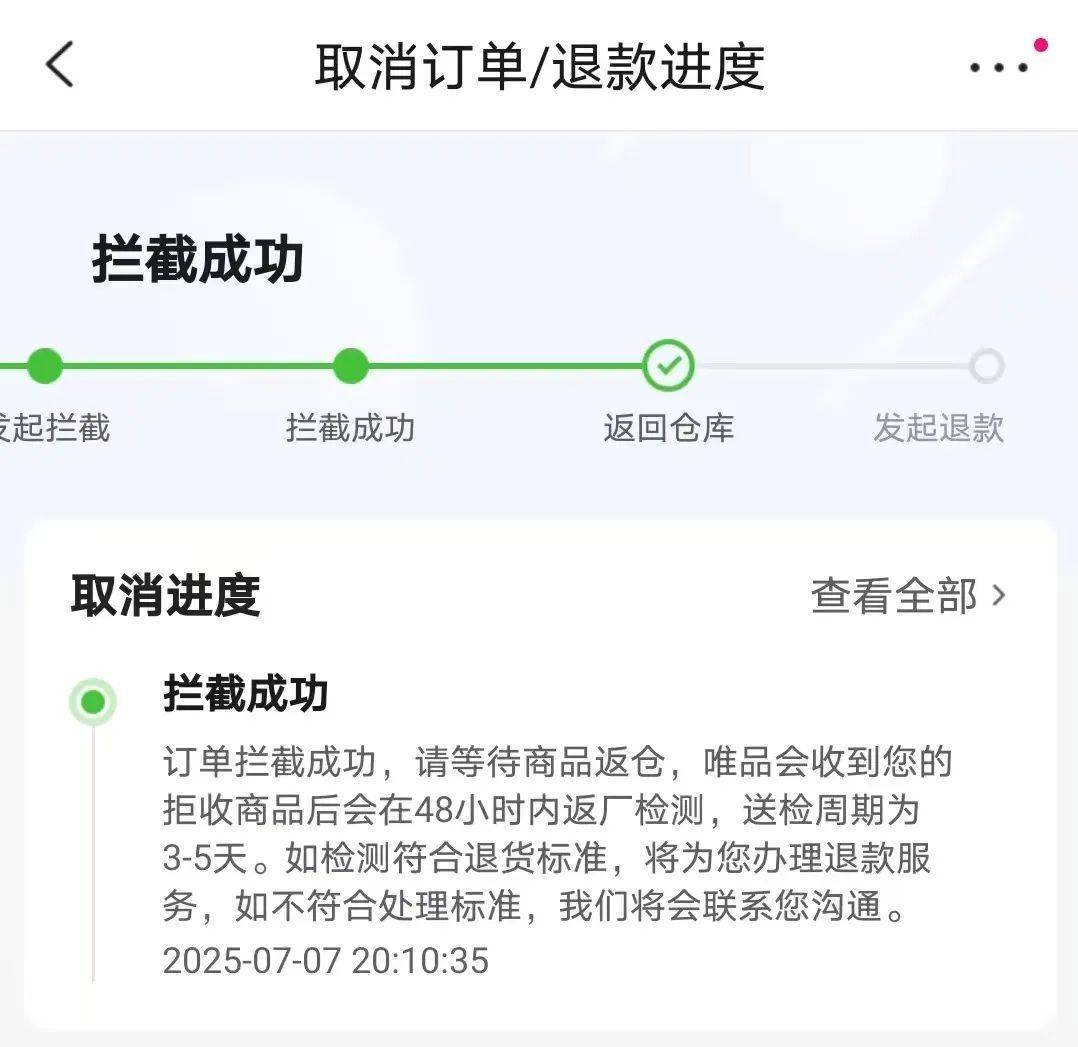Open the three-dot more options menu

pyautogui.click(x=998, y=68)
